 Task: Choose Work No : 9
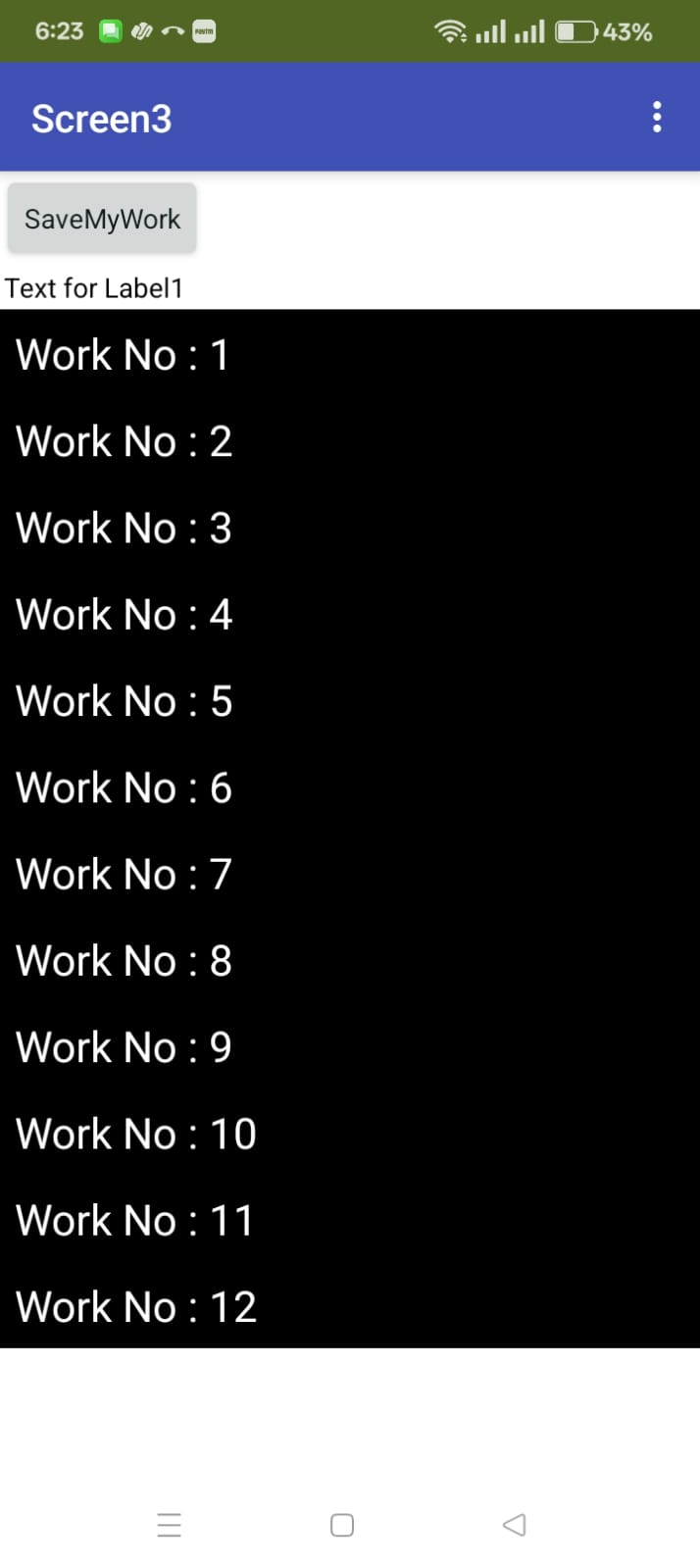click(x=350, y=1047)
